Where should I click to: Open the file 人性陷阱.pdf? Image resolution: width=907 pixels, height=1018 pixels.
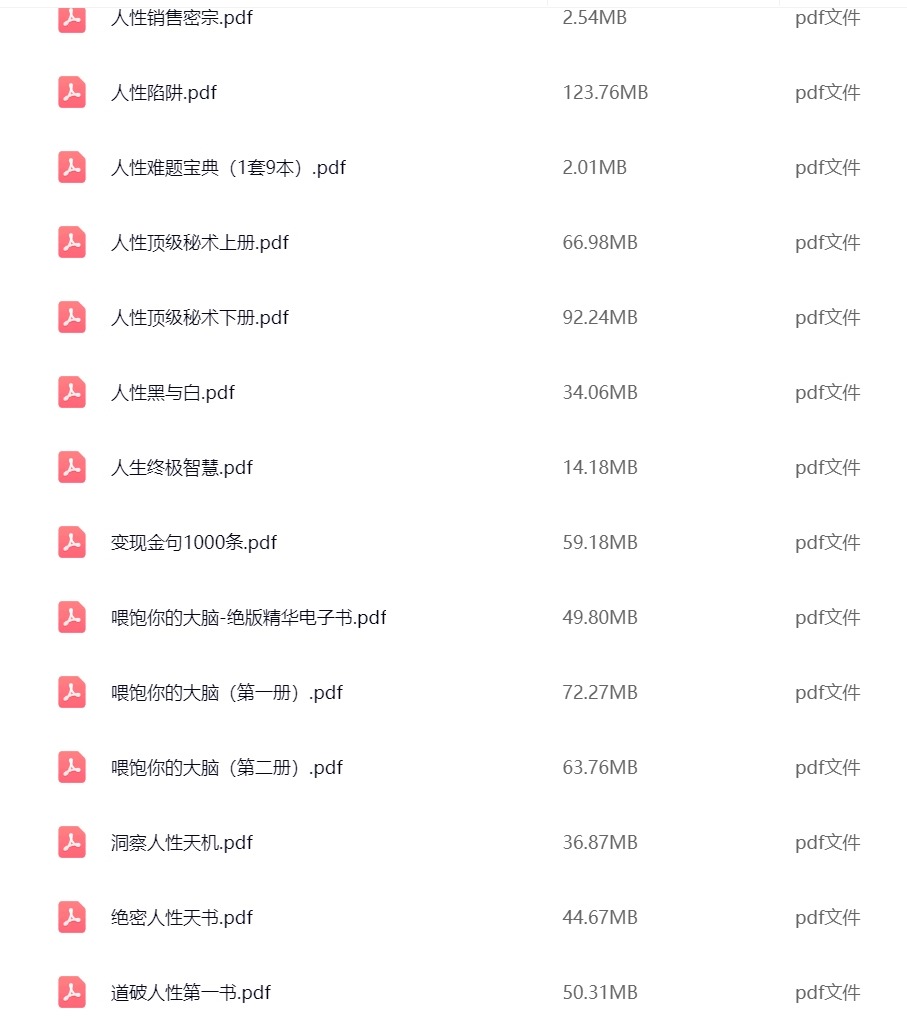coord(165,92)
